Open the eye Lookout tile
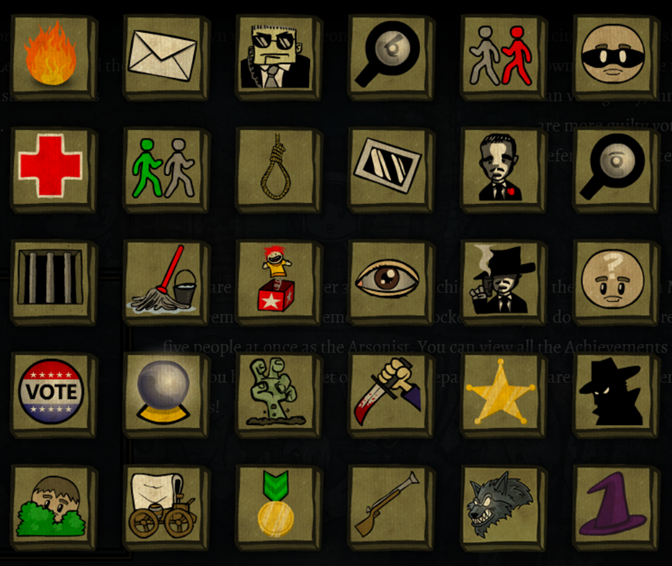672x566 pixels. pos(389,278)
